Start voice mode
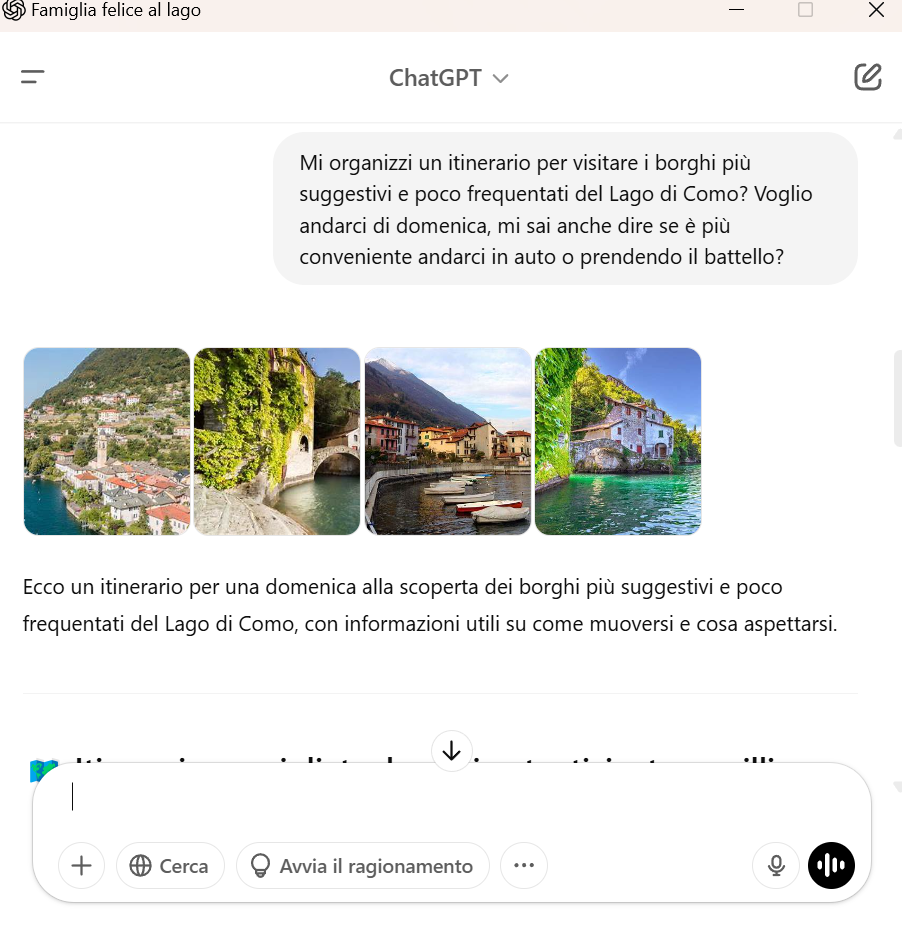 831,866
